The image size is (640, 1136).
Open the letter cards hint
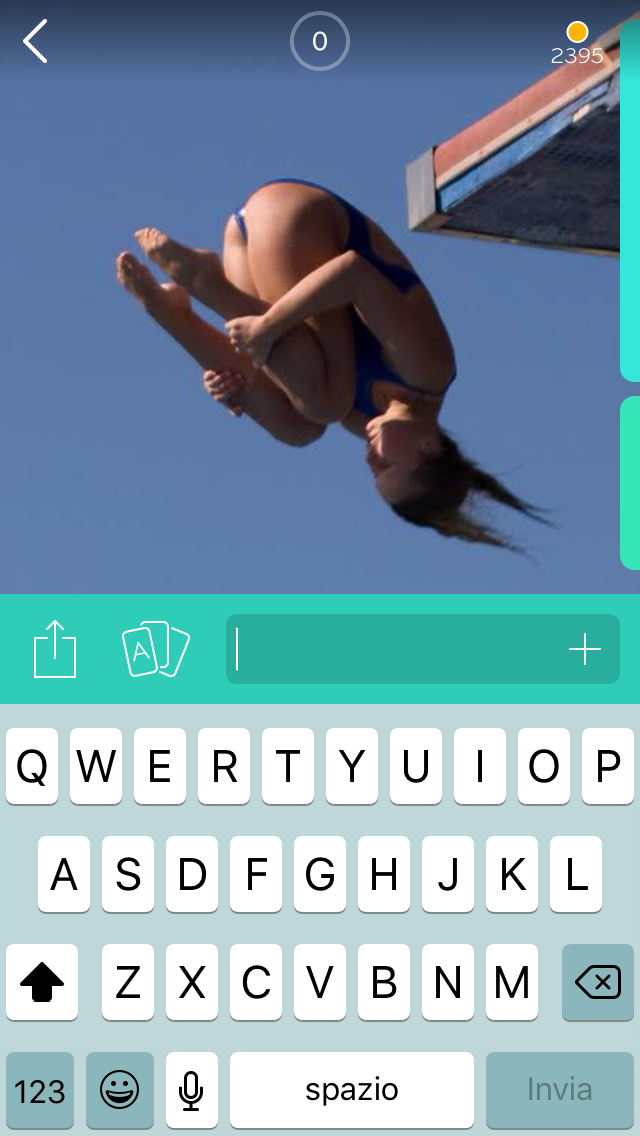pos(155,649)
